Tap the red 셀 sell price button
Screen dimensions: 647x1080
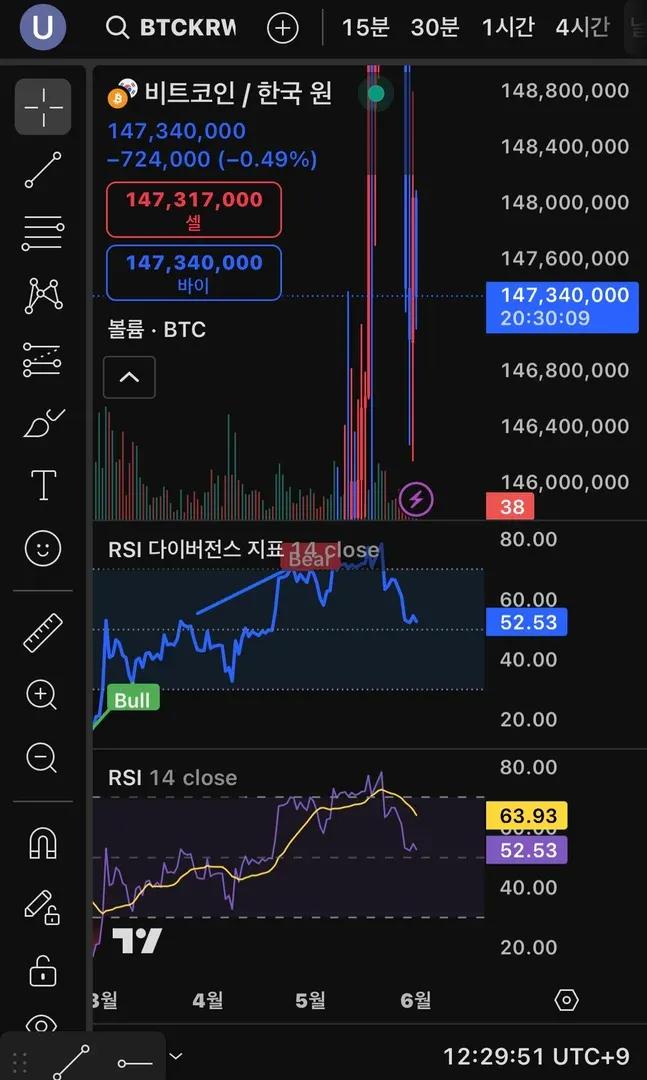tap(194, 209)
